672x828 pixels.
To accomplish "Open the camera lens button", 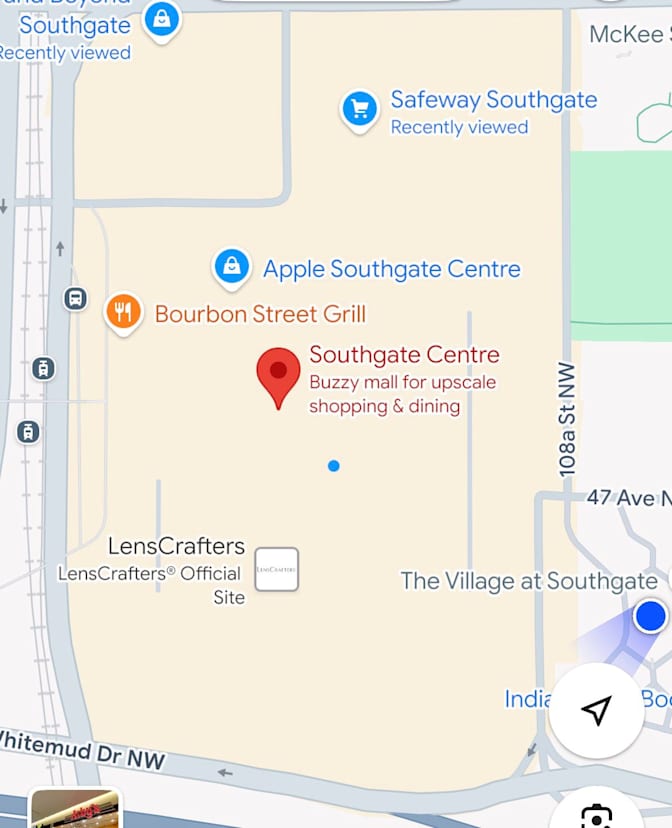I will (x=596, y=812).
